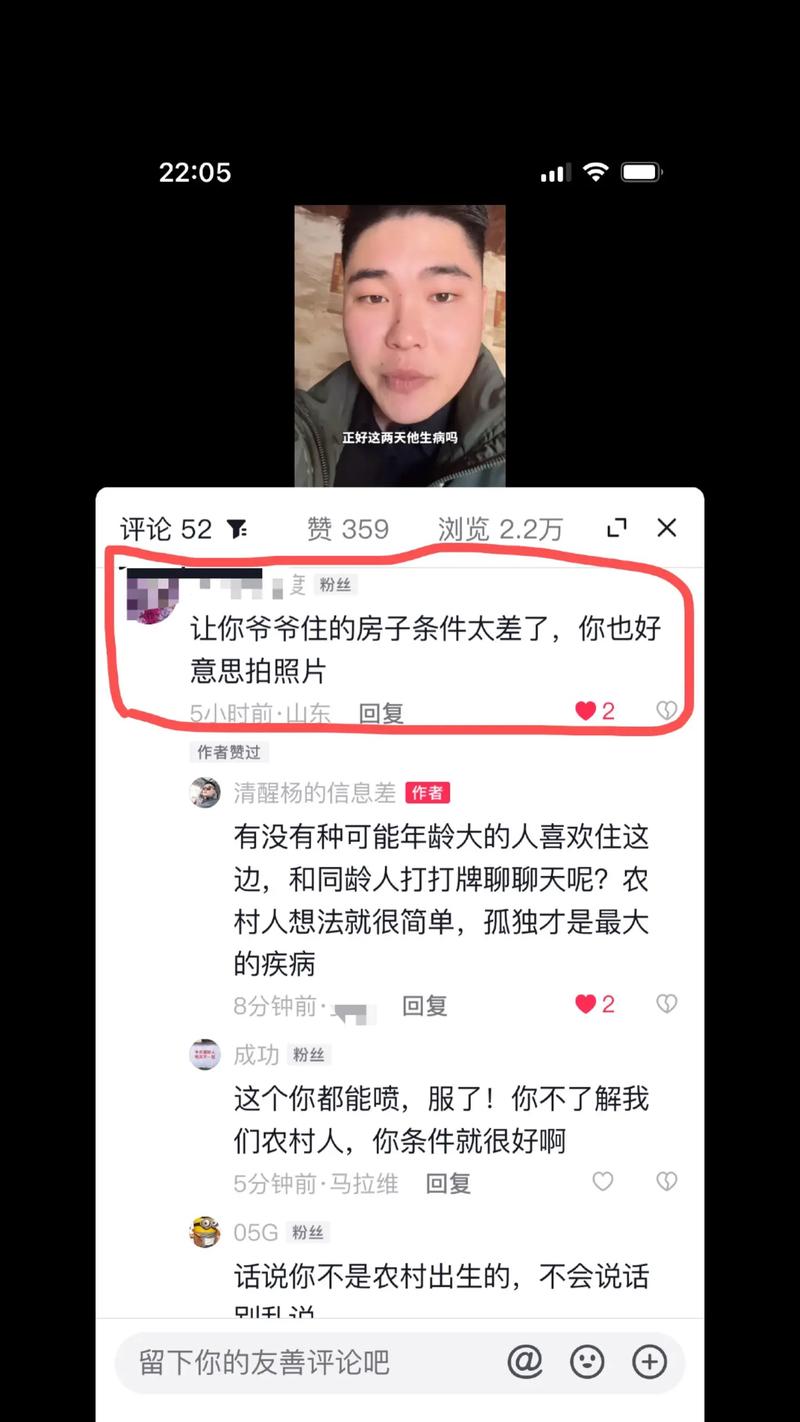Close the comments panel
The height and width of the screenshot is (1422, 800).
[x=667, y=528]
